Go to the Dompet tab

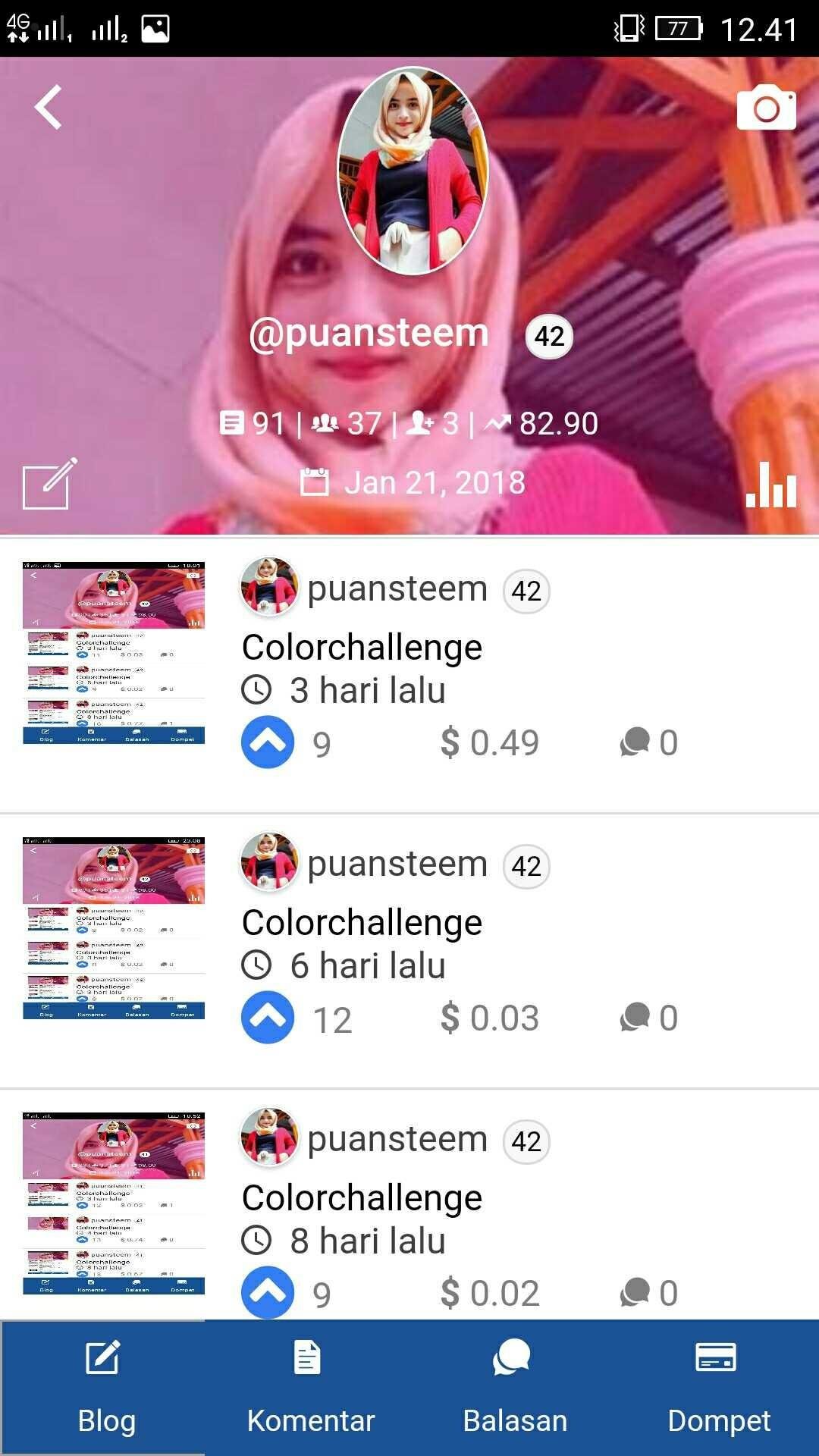(x=717, y=1388)
